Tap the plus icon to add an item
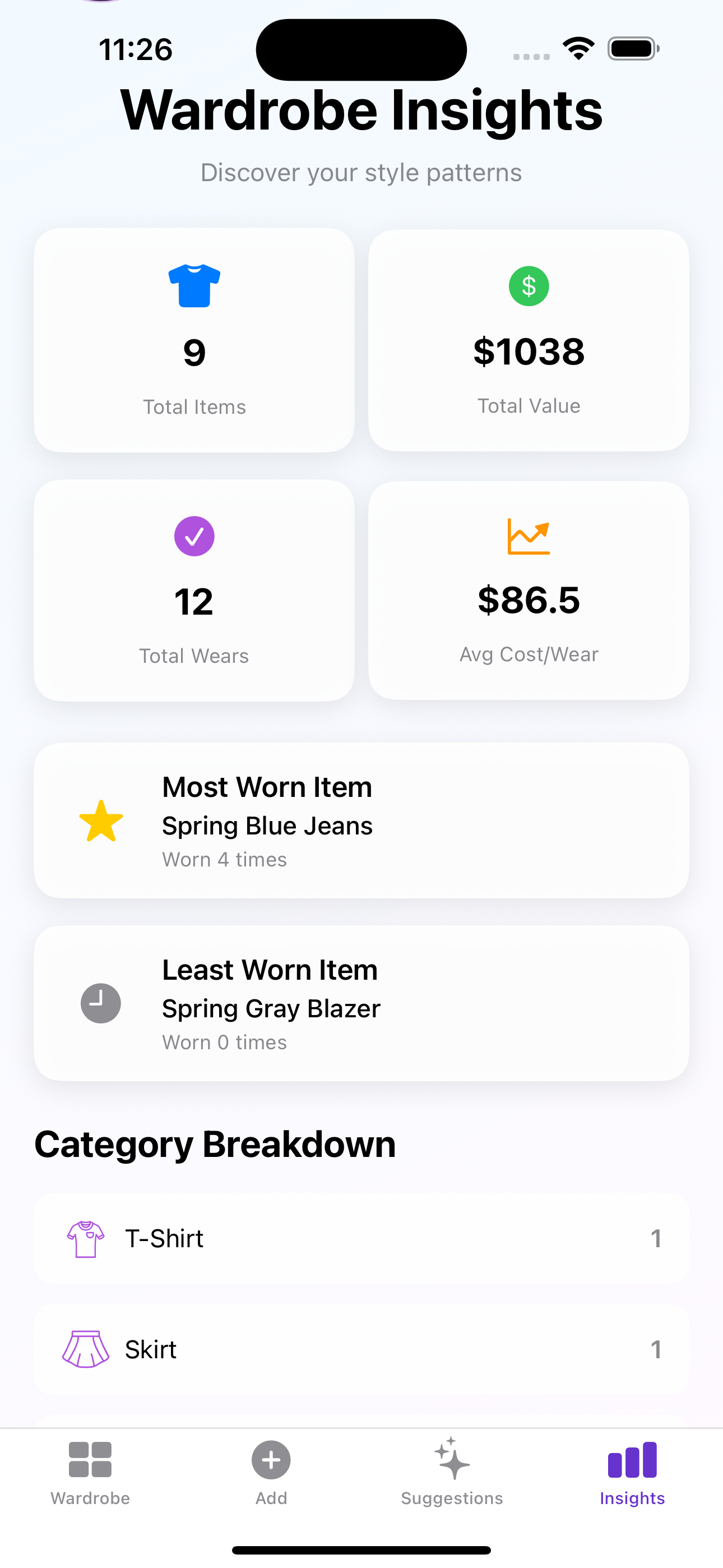Image resolution: width=723 pixels, height=1568 pixels. pos(271,1459)
